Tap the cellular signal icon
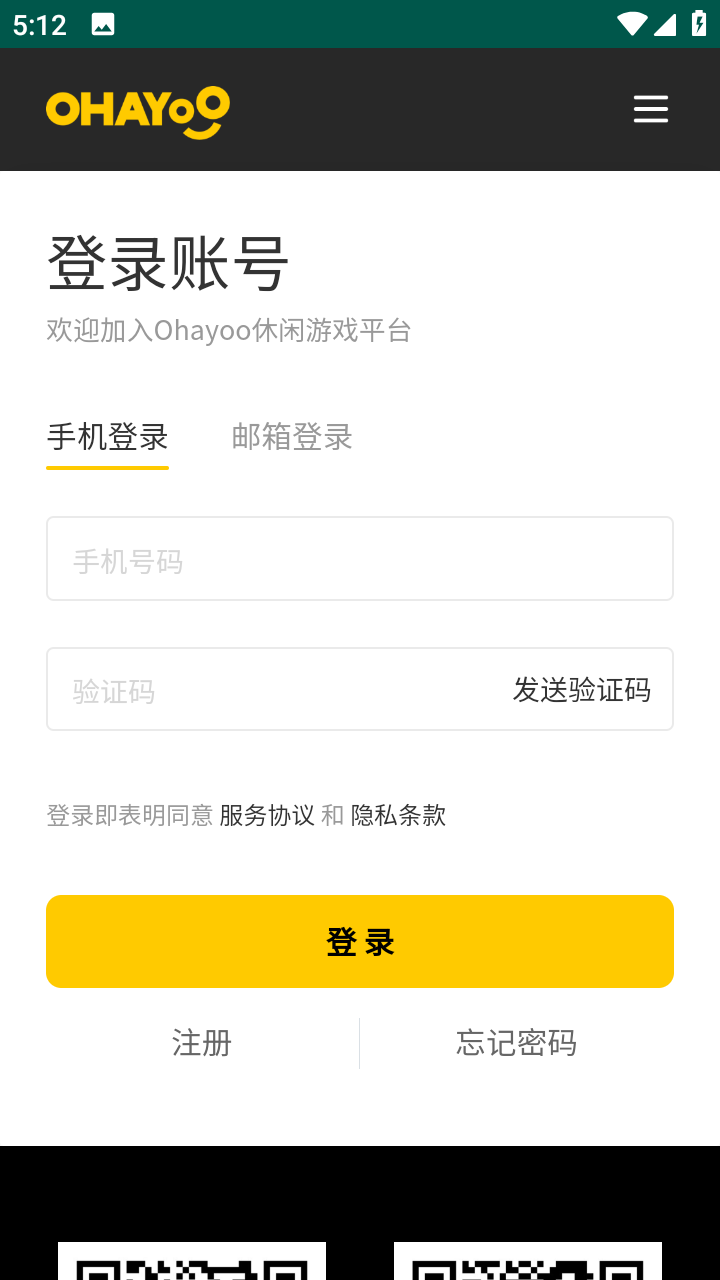The image size is (720, 1280). tap(666, 23)
